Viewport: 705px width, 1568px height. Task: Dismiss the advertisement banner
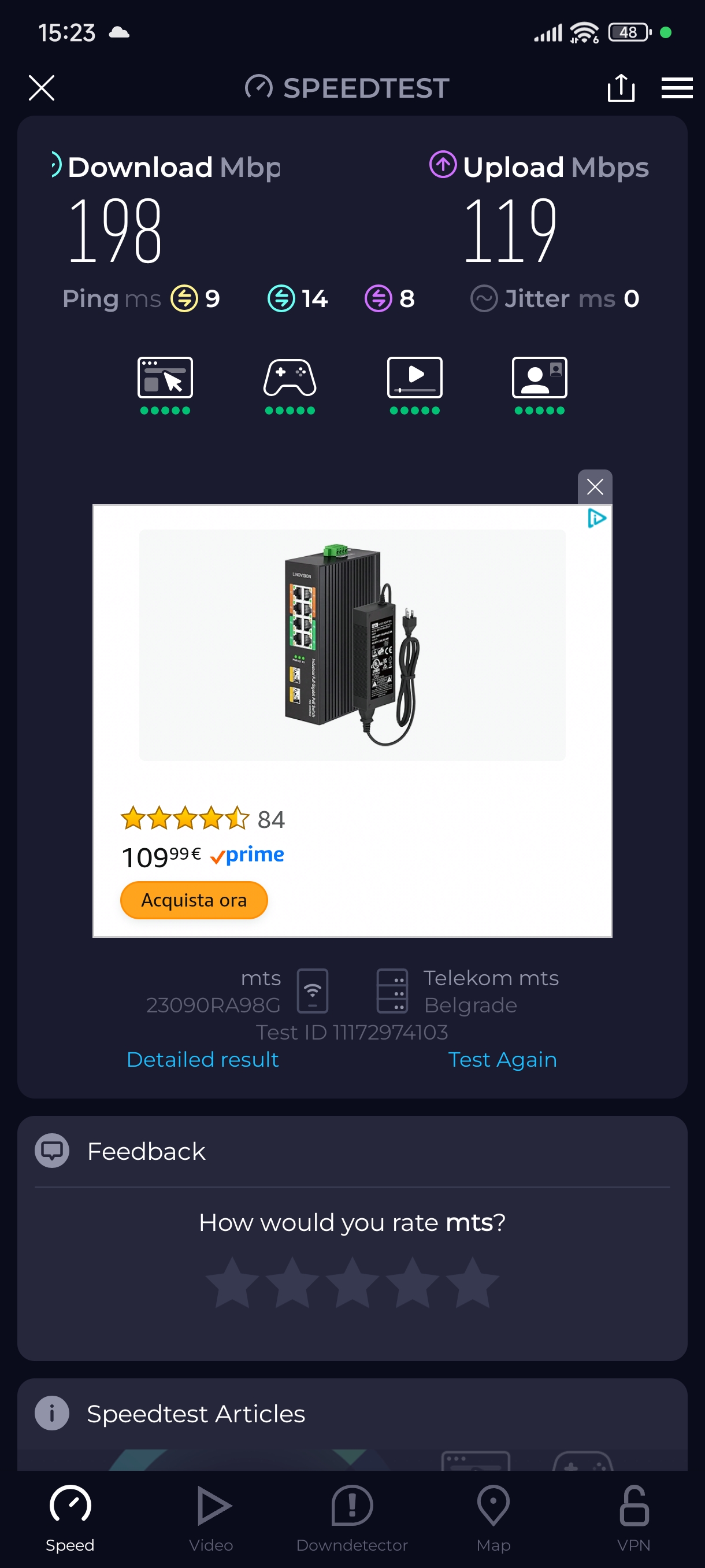(594, 486)
